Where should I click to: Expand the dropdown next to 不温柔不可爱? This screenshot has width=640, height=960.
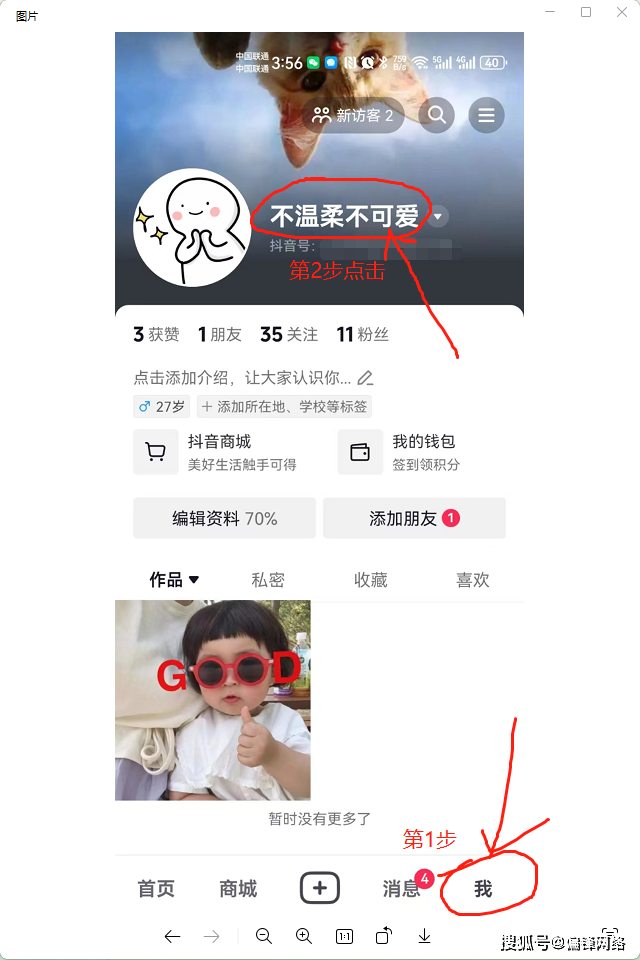pos(440,217)
